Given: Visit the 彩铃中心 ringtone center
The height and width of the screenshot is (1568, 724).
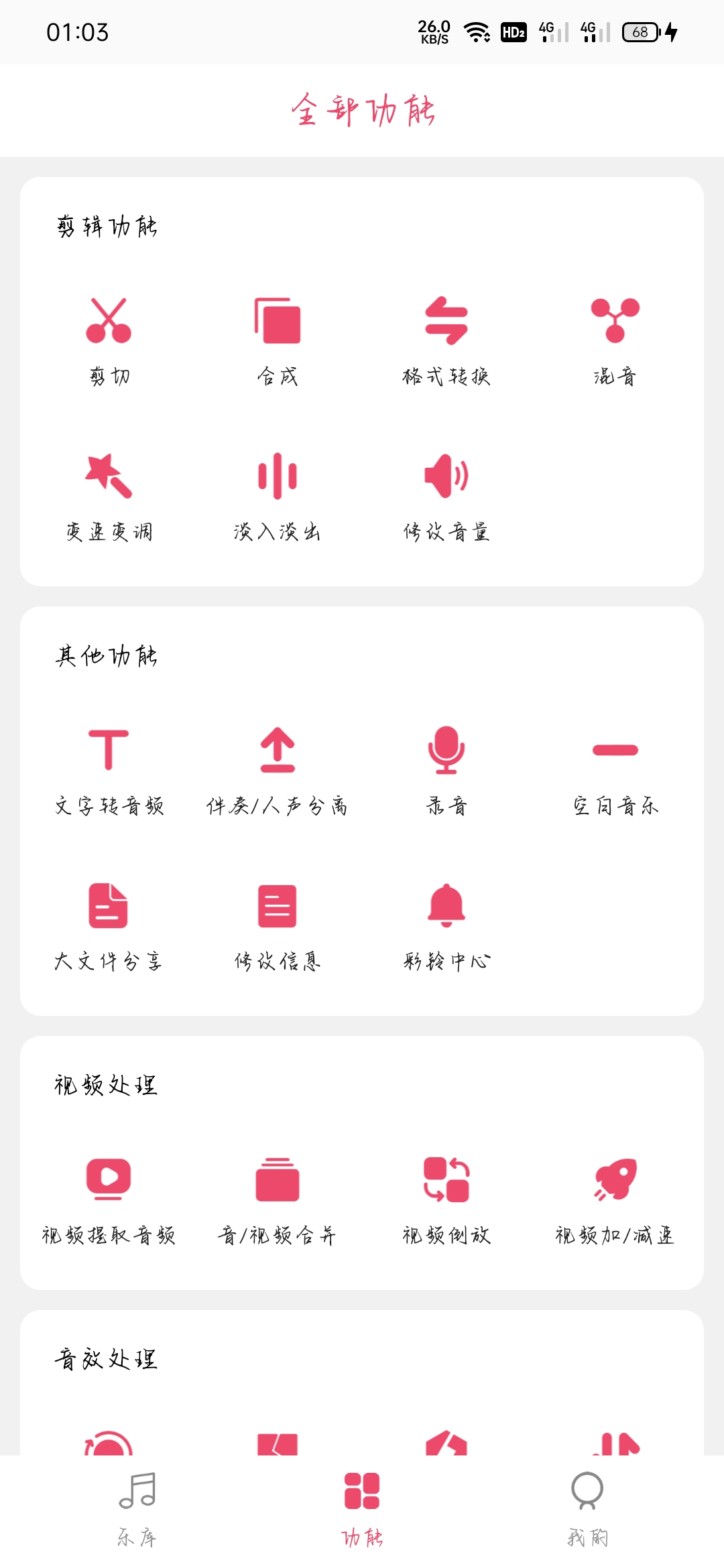Looking at the screenshot, I should (446, 925).
